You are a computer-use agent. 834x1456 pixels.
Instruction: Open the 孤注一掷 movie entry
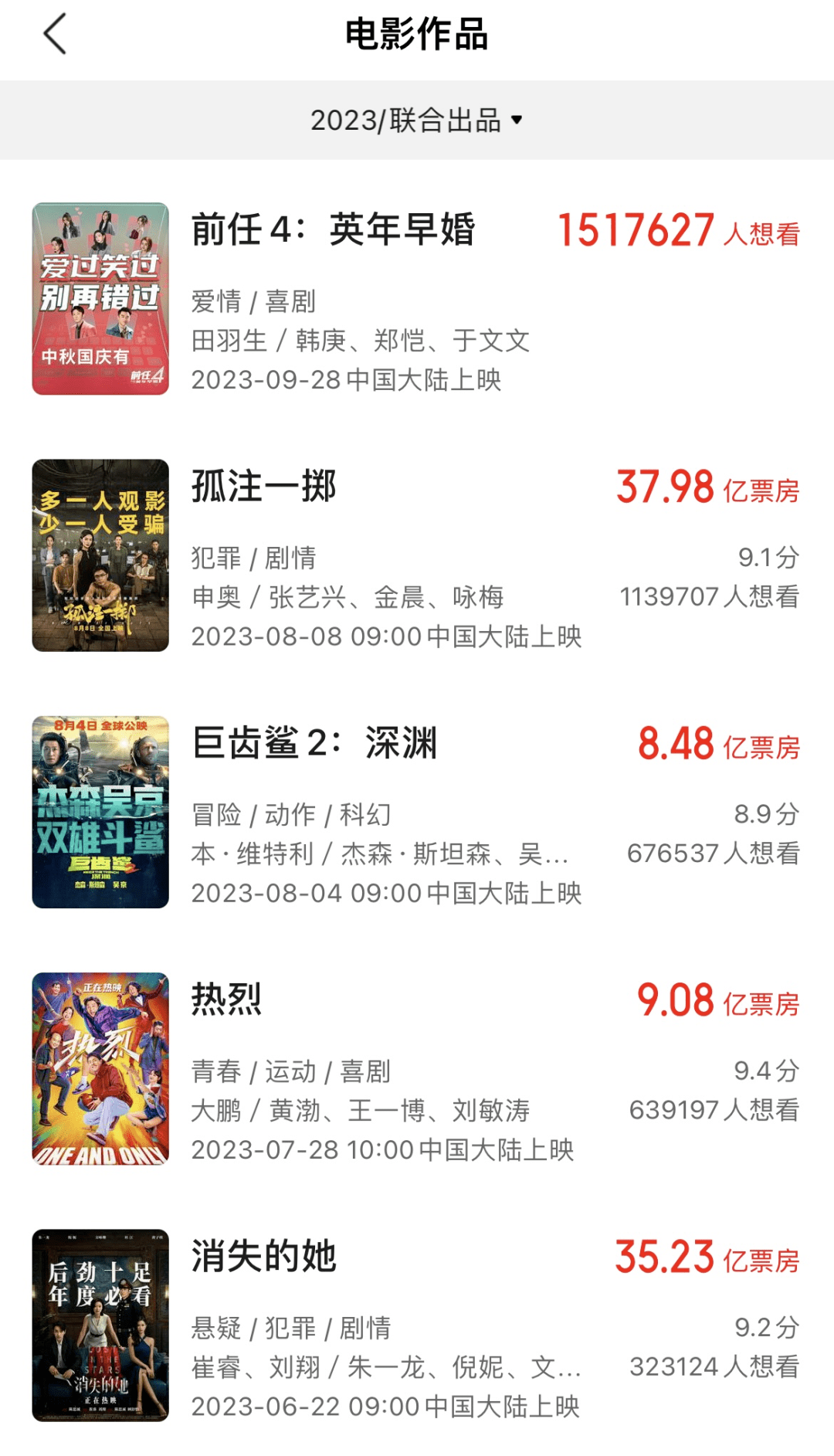pyautogui.click(x=264, y=487)
